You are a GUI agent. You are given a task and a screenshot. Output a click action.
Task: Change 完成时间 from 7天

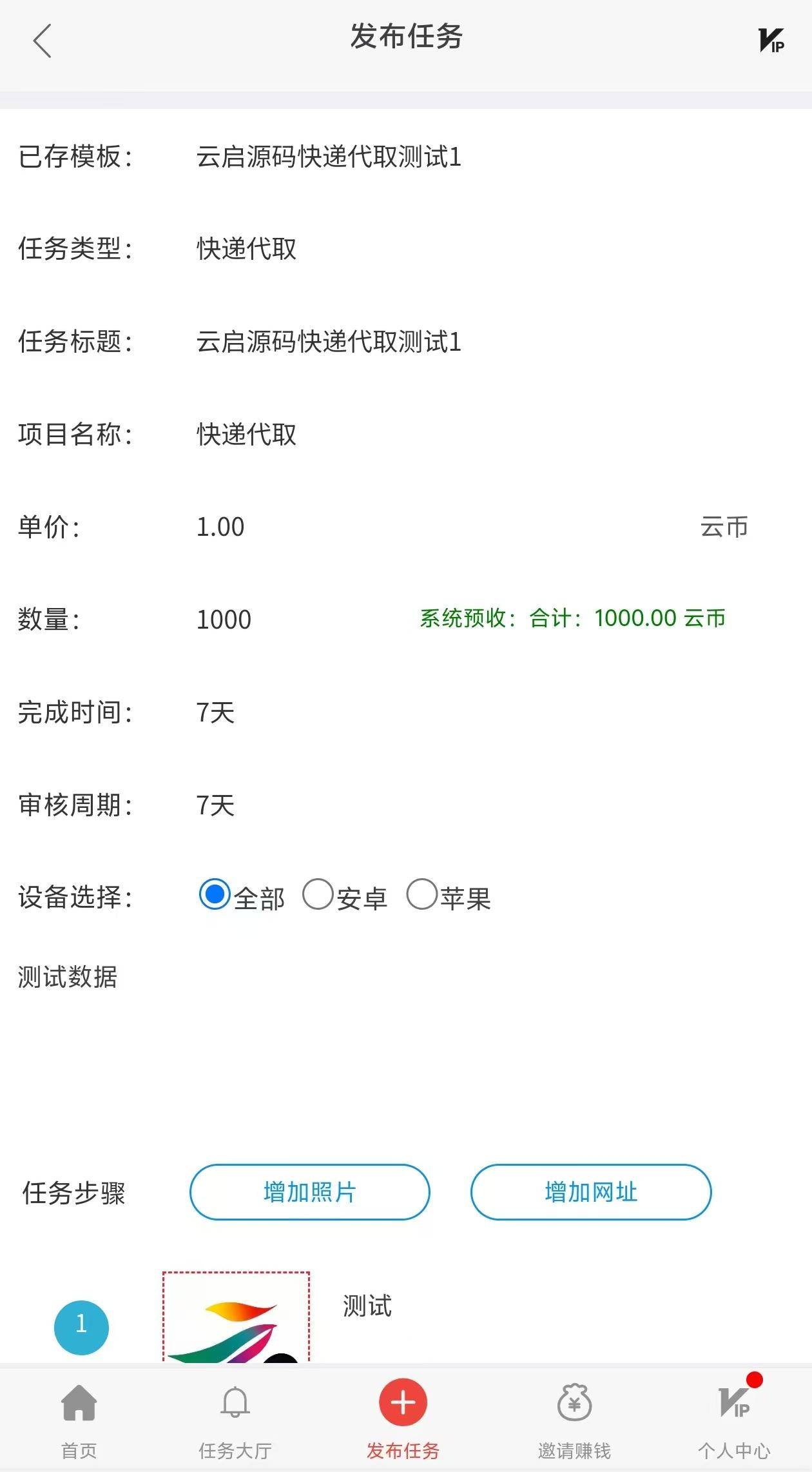(x=216, y=711)
